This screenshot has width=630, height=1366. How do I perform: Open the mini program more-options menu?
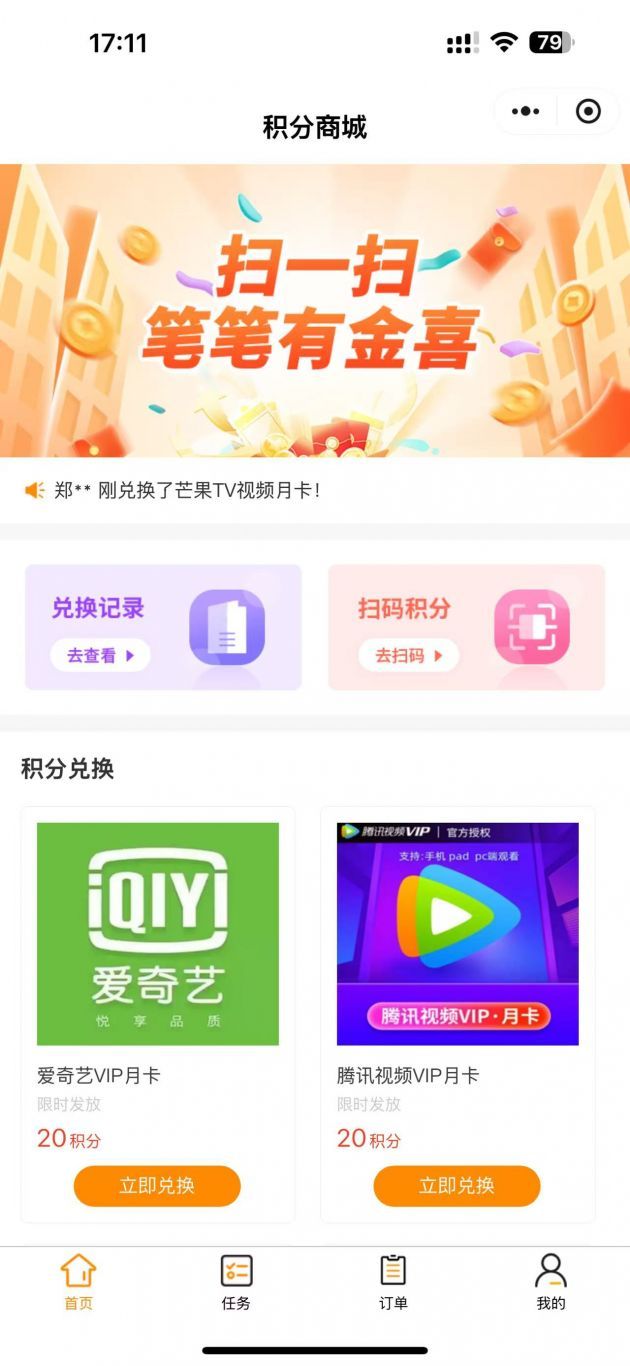pyautogui.click(x=526, y=111)
